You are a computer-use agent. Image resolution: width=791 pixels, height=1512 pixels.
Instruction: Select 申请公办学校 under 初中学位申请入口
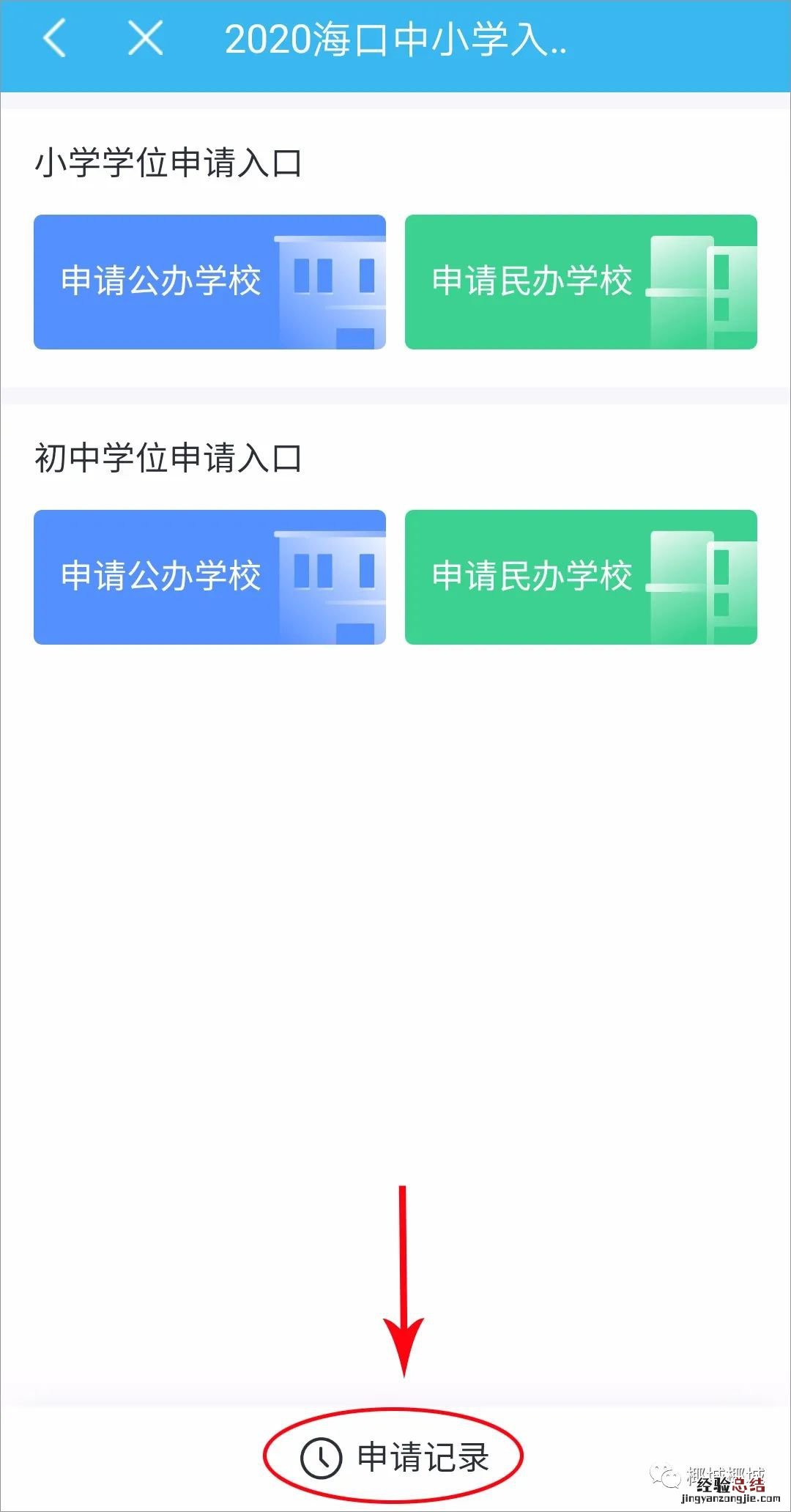click(209, 577)
